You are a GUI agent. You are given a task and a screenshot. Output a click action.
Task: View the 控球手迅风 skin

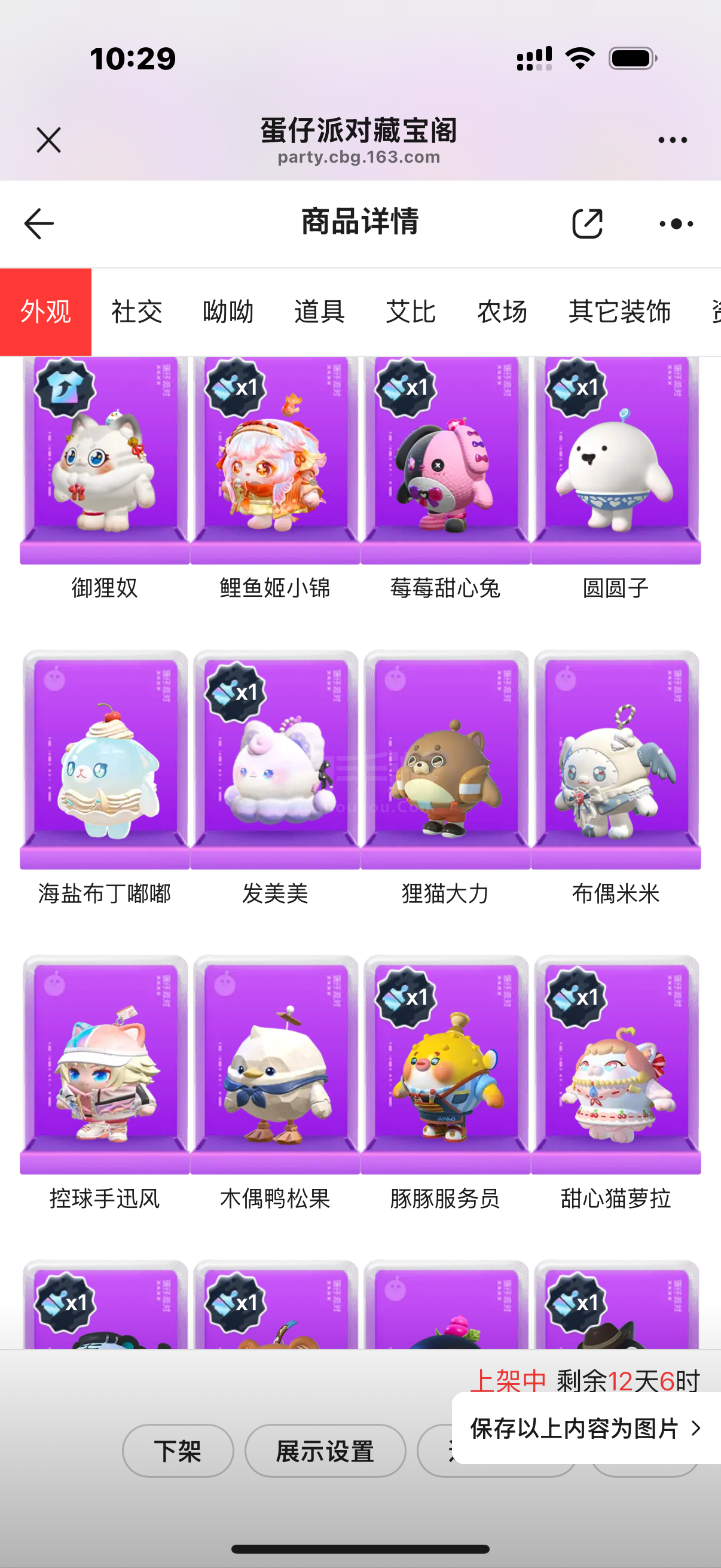pos(105,1071)
